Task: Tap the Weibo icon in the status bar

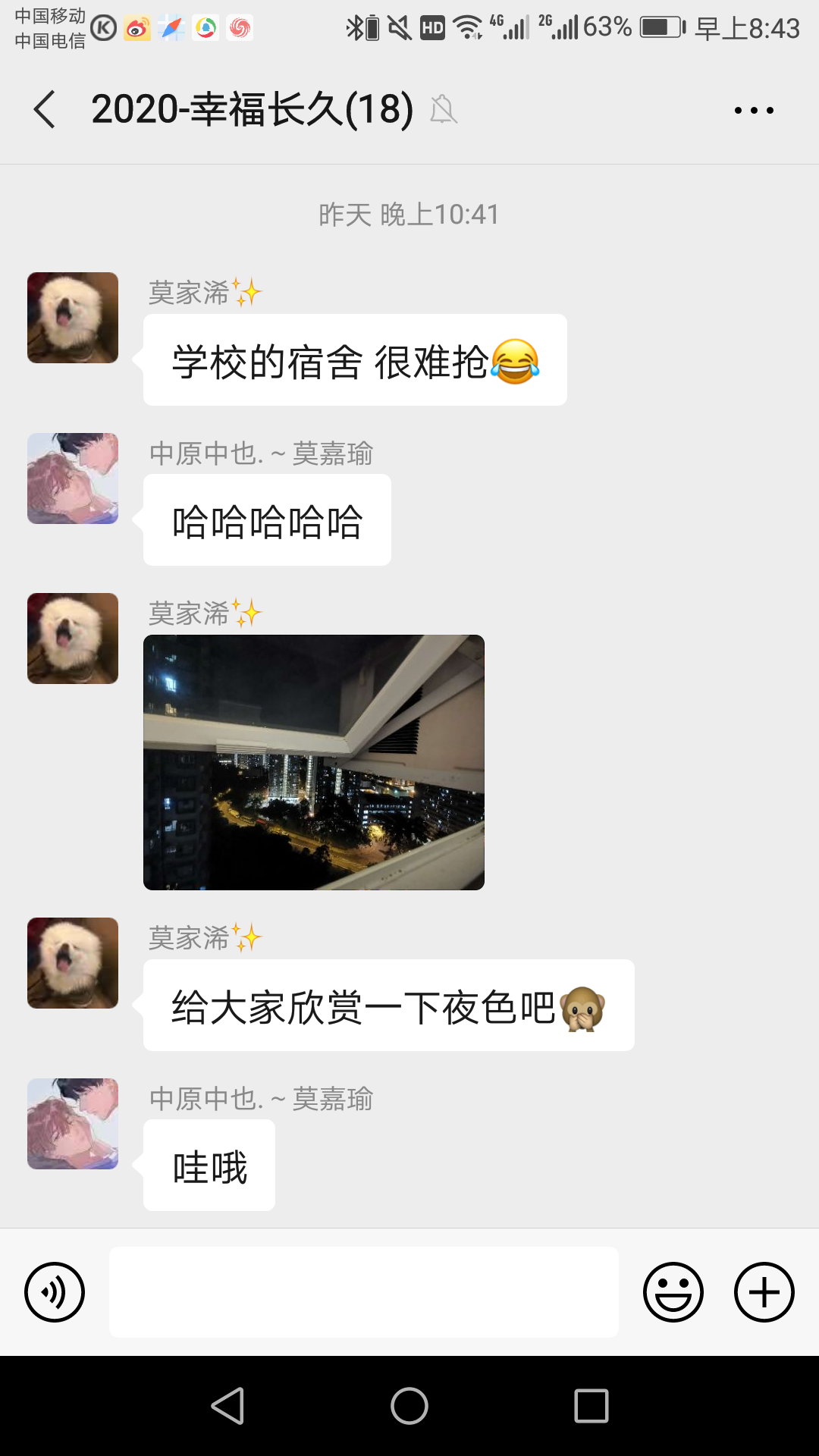Action: (x=136, y=28)
